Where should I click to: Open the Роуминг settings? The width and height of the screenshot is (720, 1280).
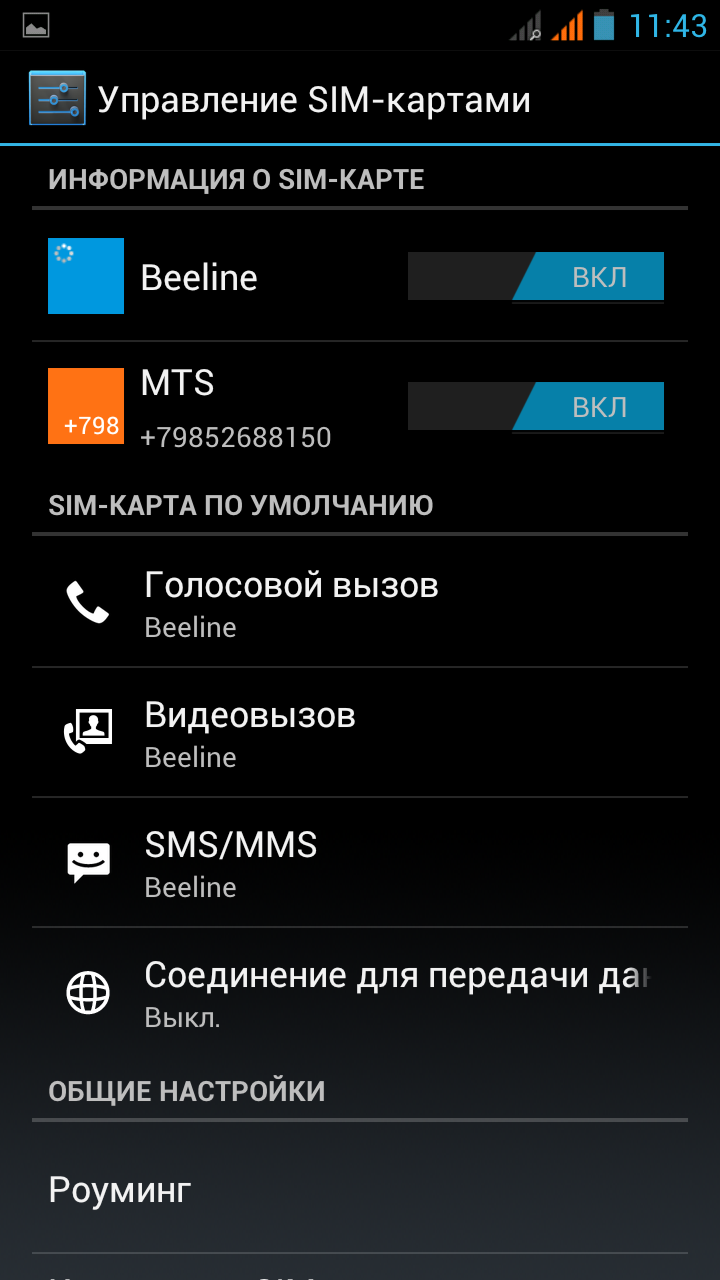pos(360,1190)
